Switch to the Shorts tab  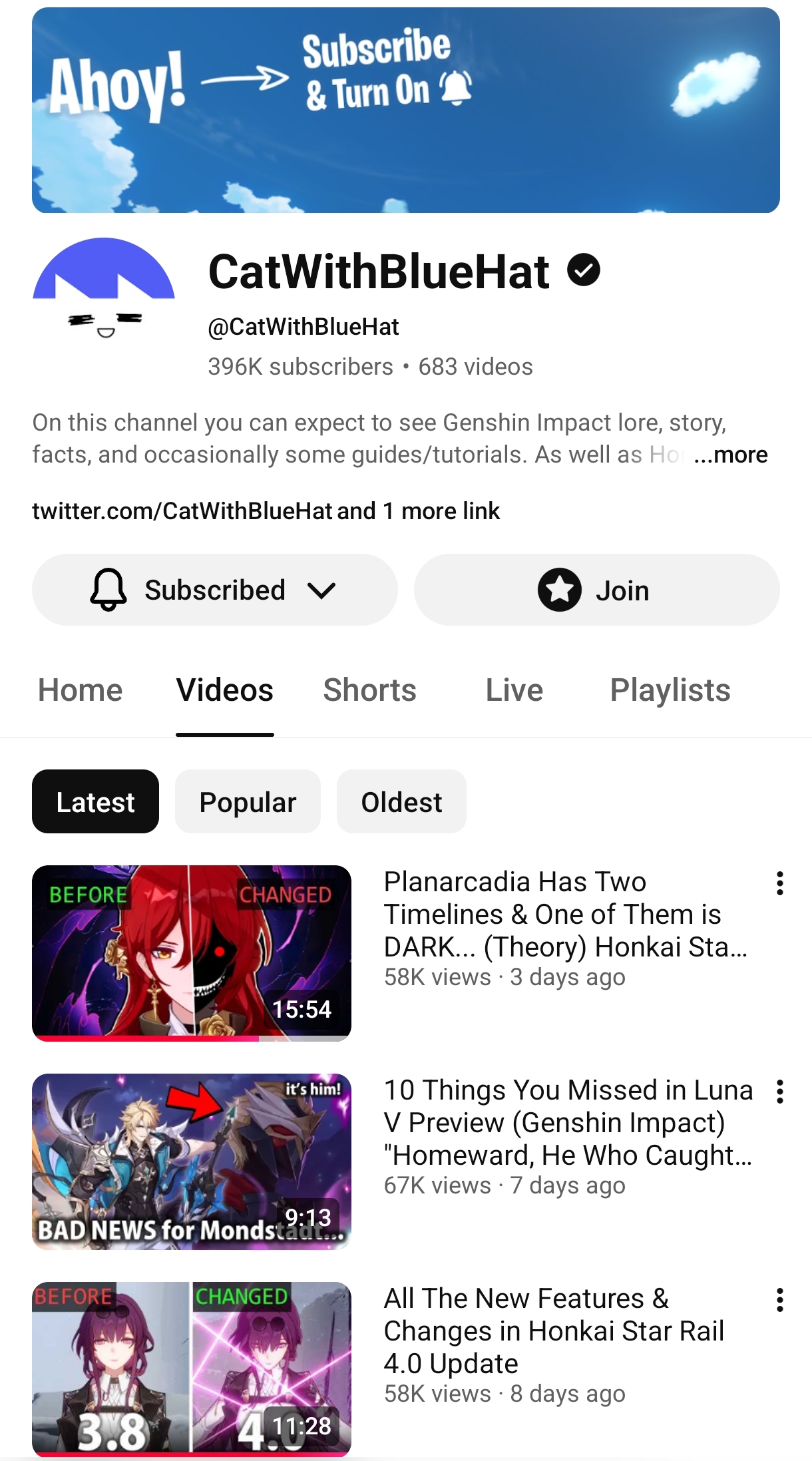[x=369, y=690]
